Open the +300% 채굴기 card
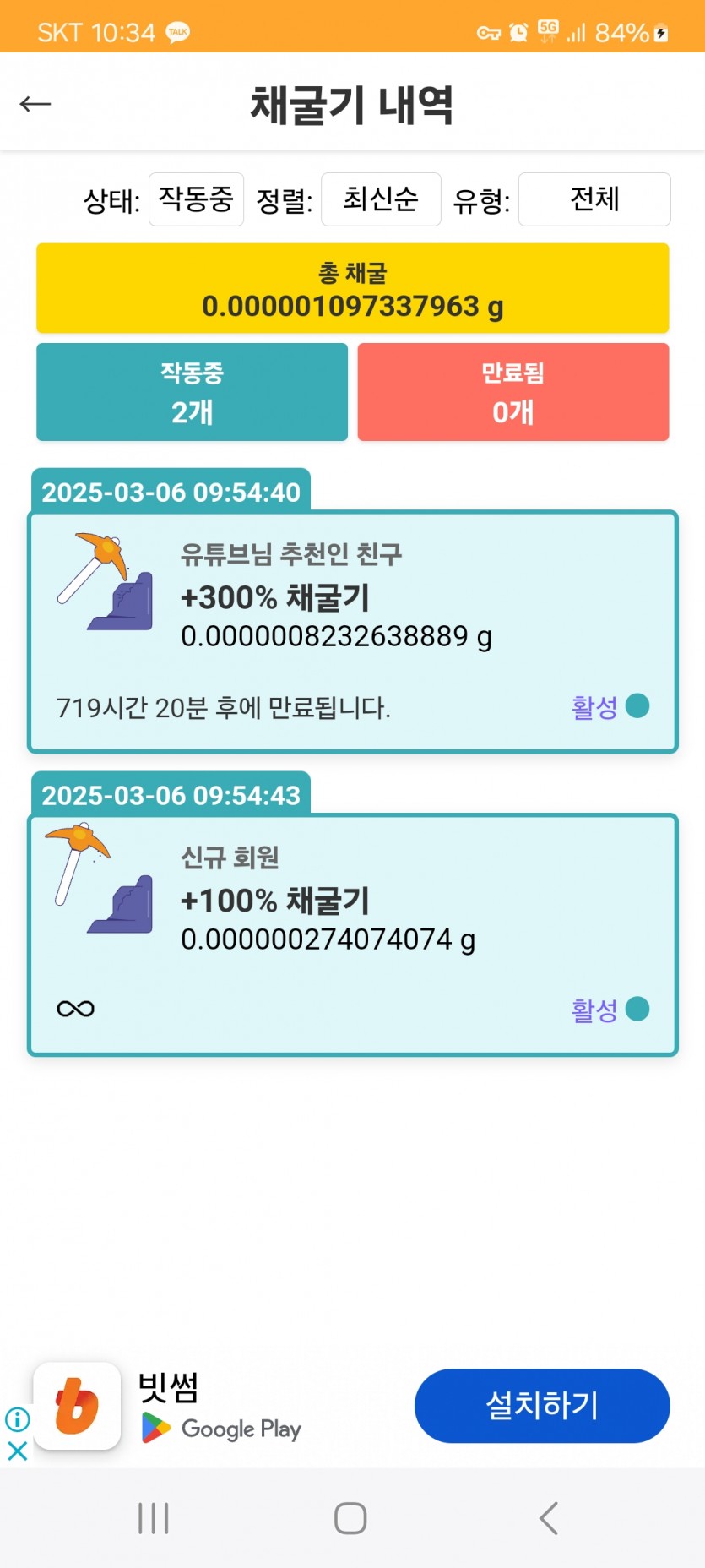The image size is (705, 1568). 353,631
